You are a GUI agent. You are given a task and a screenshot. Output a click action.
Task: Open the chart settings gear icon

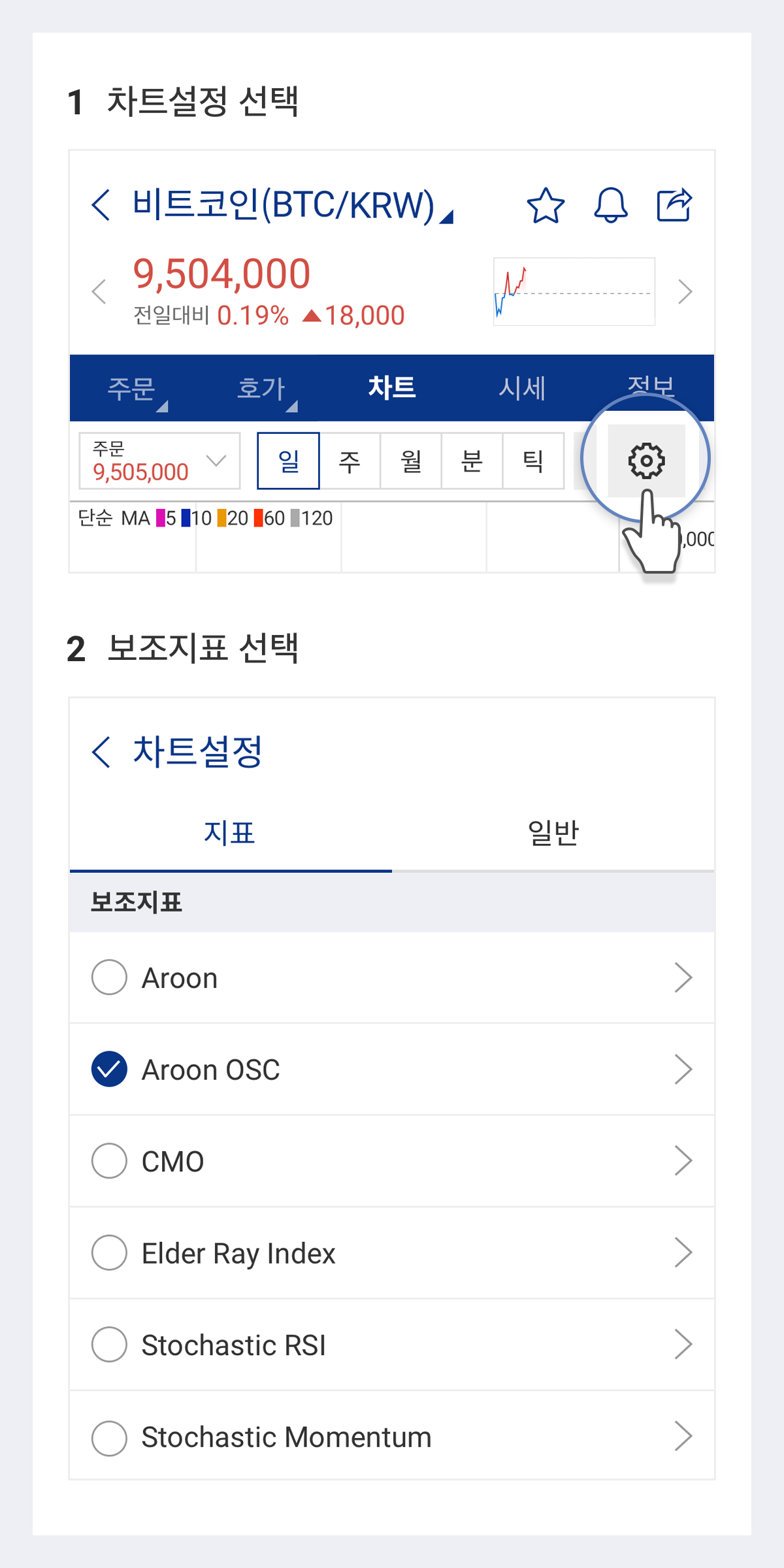(x=647, y=460)
